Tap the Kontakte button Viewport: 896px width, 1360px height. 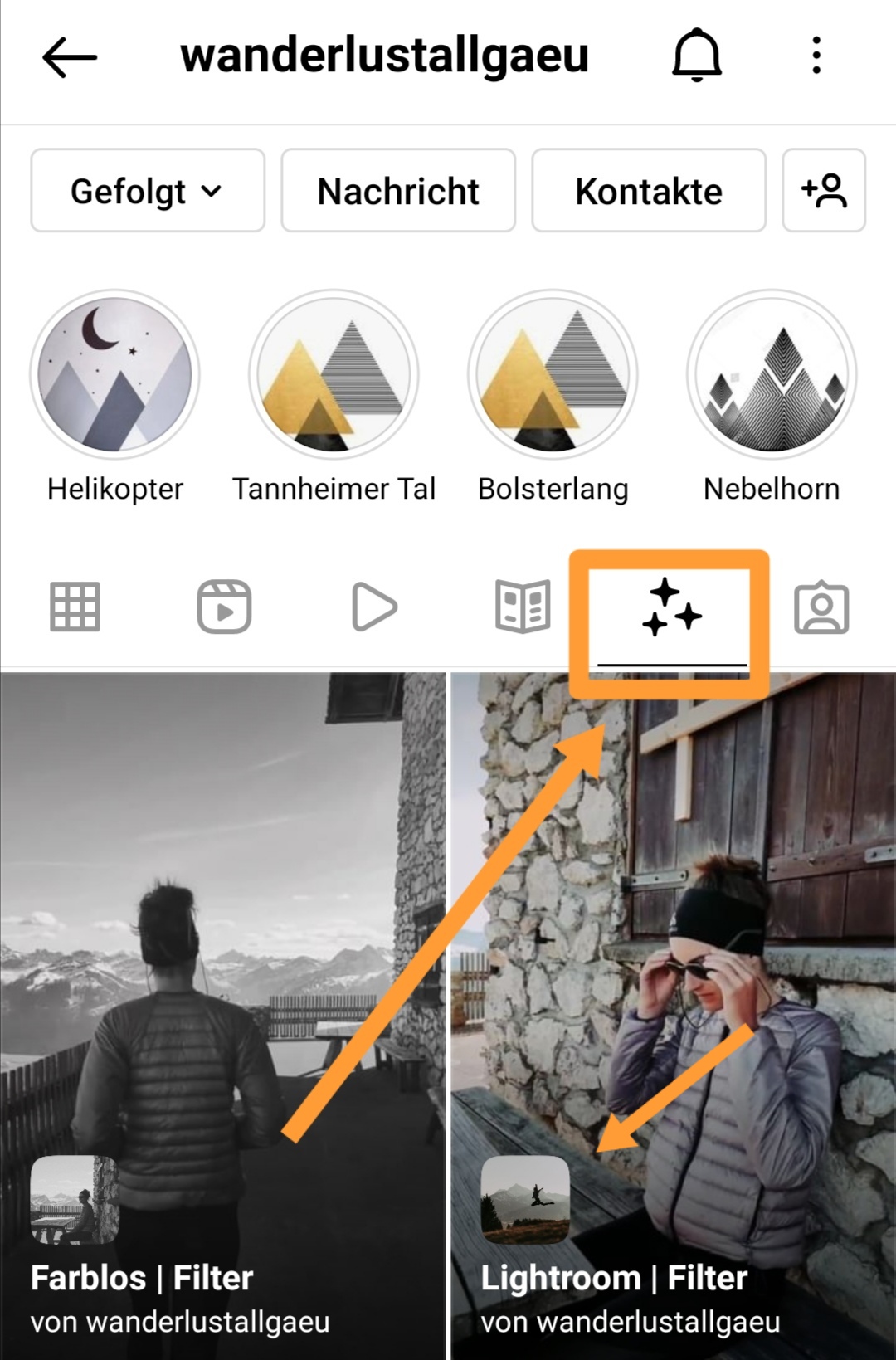(648, 191)
